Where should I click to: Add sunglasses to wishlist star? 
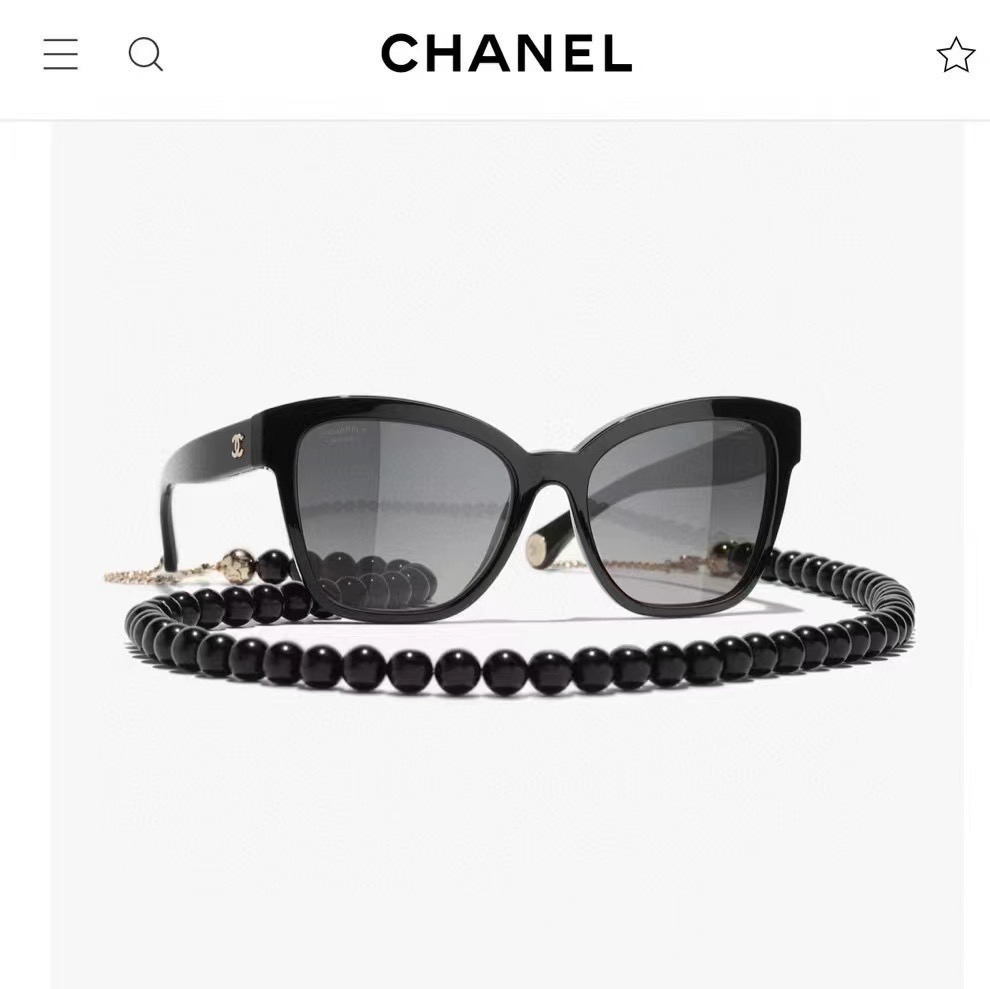(955, 55)
